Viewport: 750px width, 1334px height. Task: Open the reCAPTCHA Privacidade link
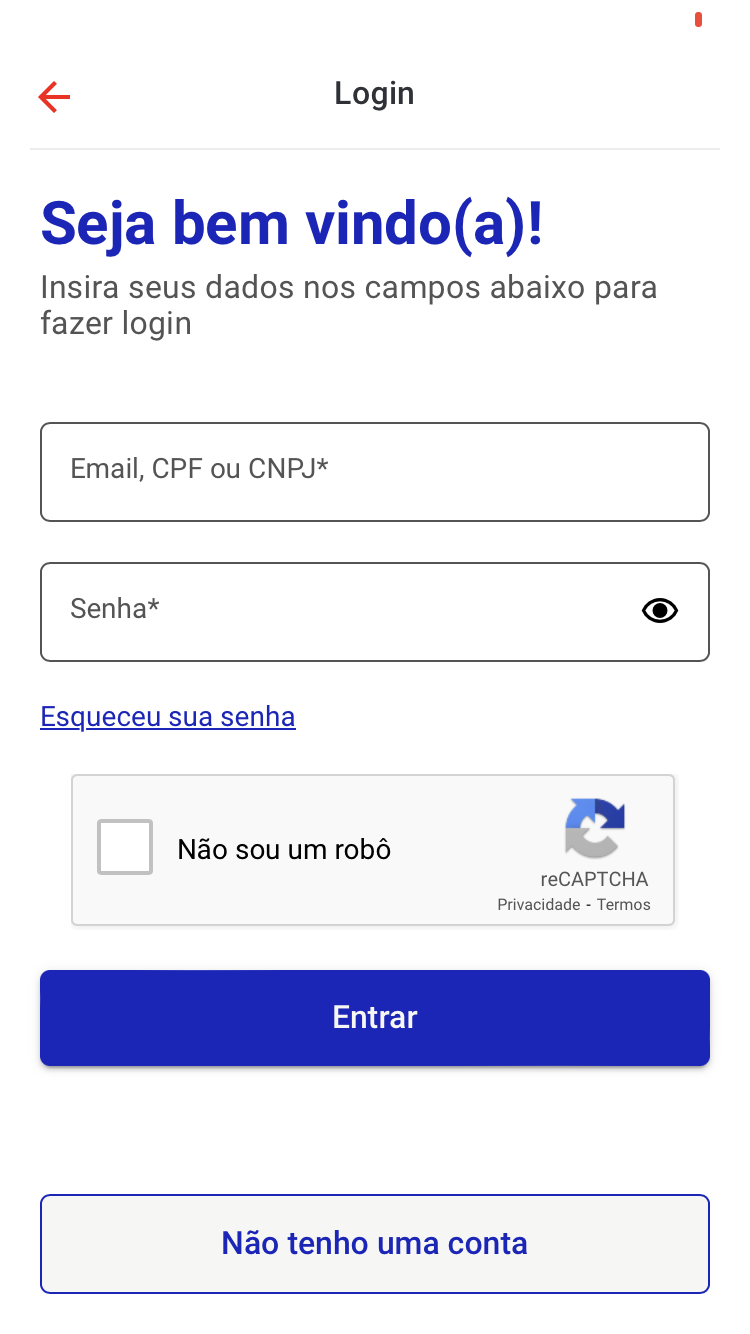click(538, 905)
